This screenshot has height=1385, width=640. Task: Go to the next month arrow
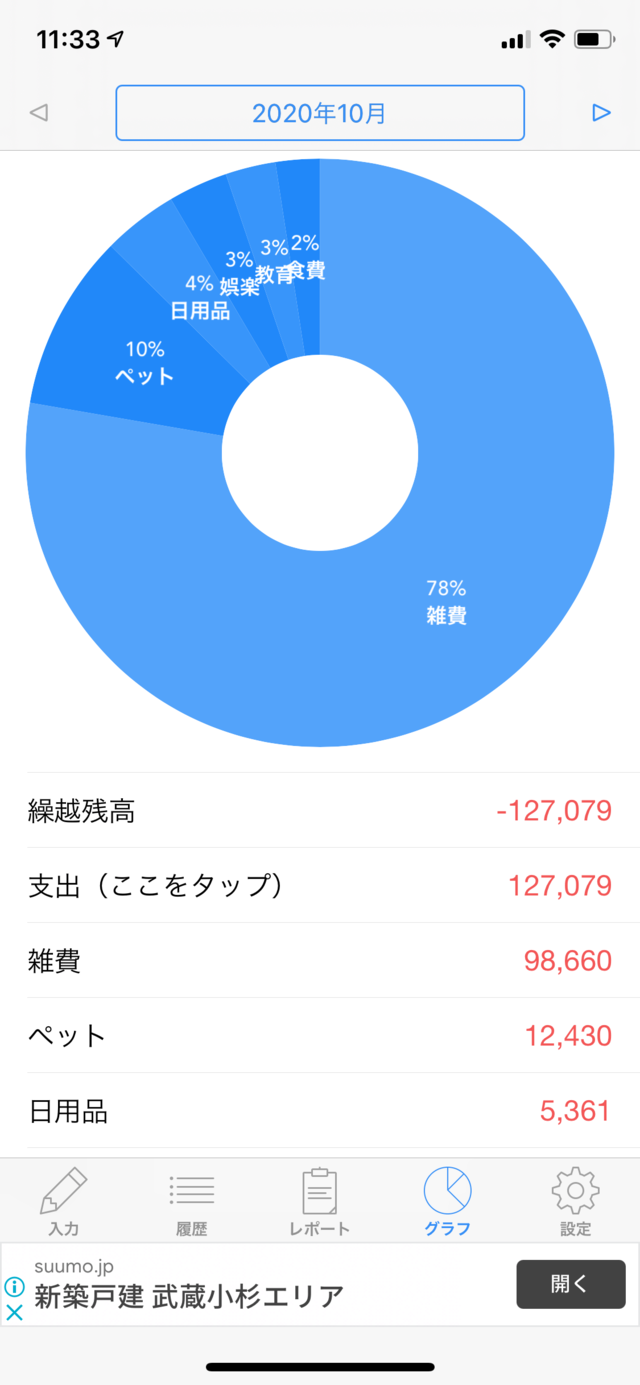601,113
